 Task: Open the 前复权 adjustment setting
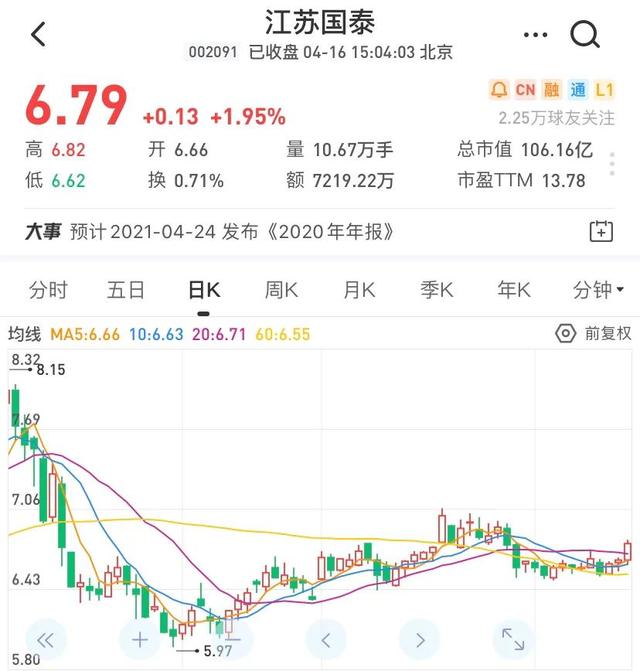tap(595, 334)
